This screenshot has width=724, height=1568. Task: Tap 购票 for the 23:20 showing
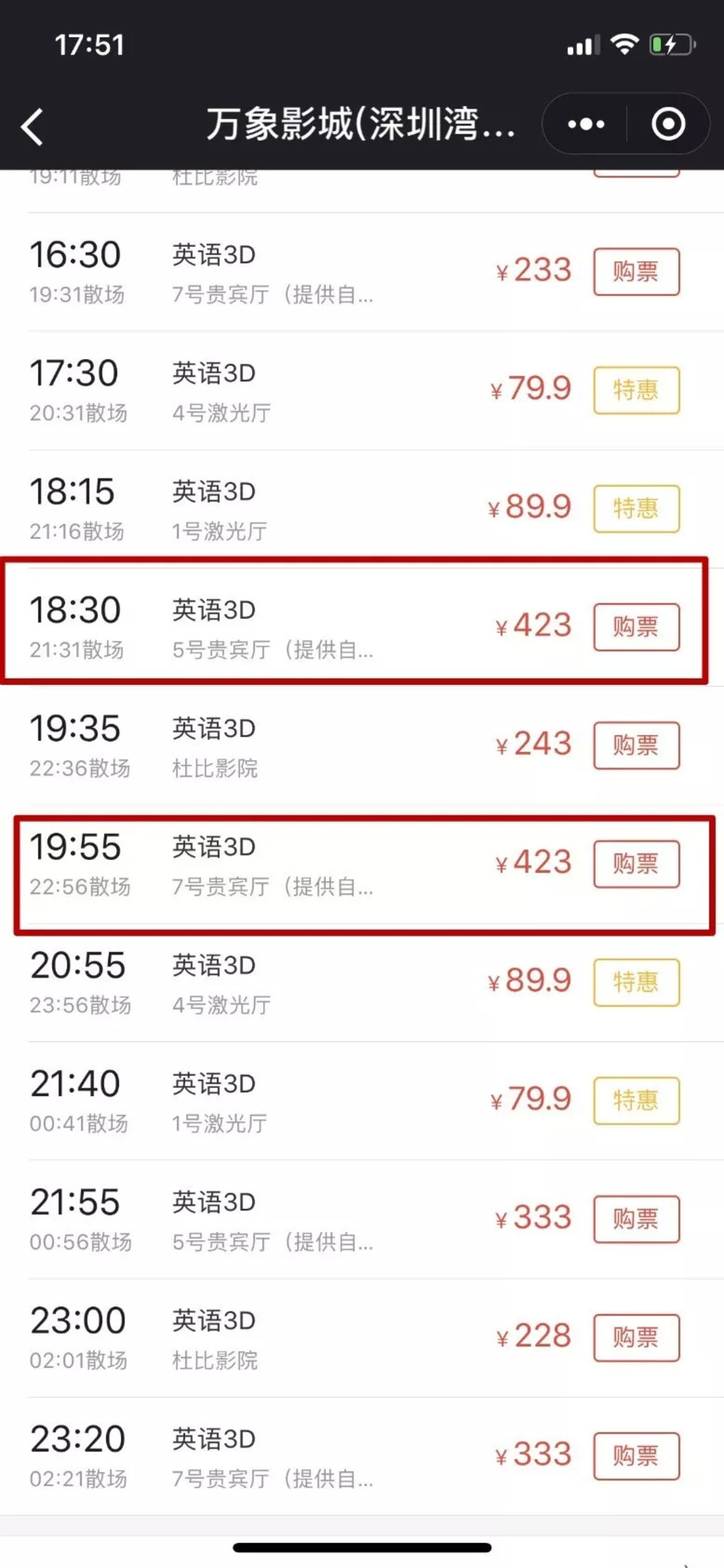[636, 1455]
